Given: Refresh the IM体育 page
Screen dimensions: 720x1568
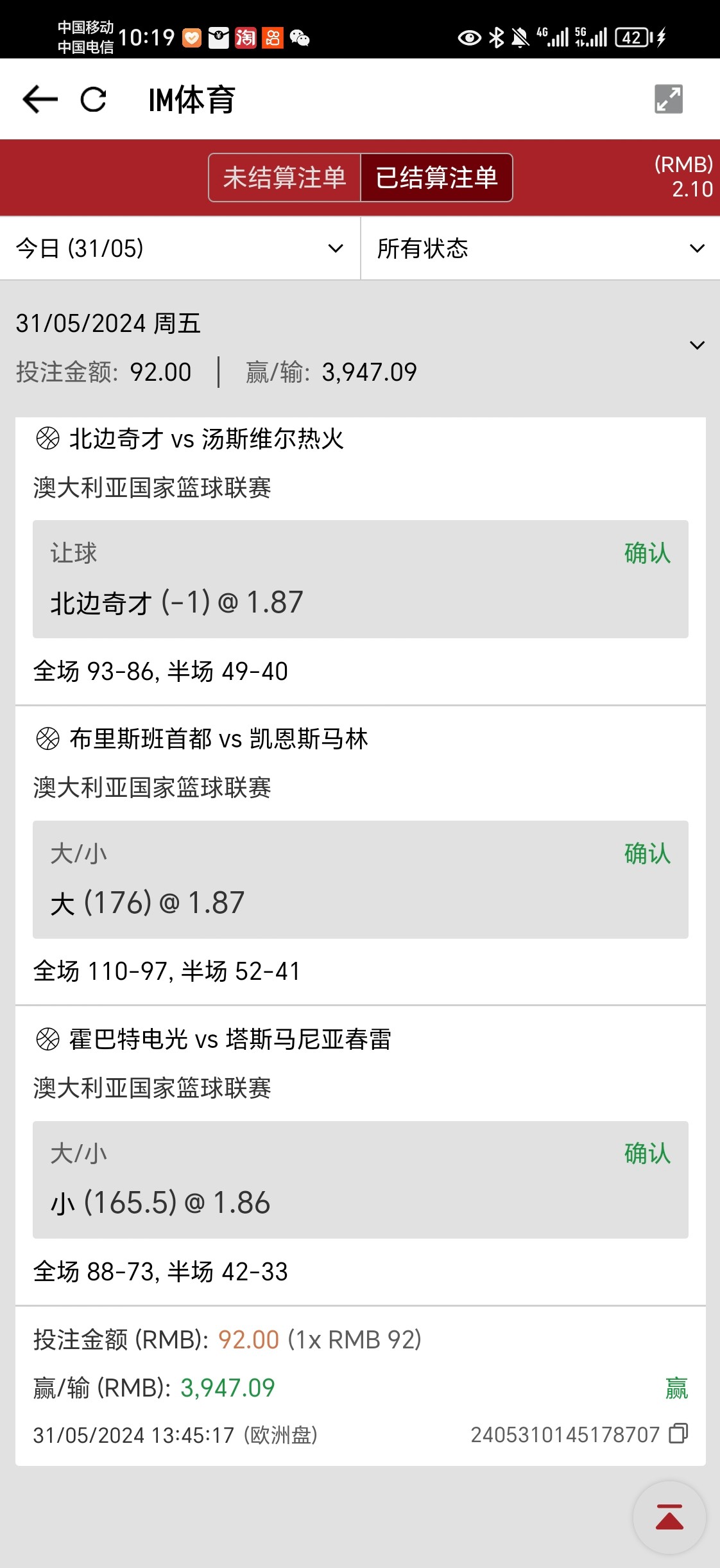Looking at the screenshot, I should pos(94,100).
